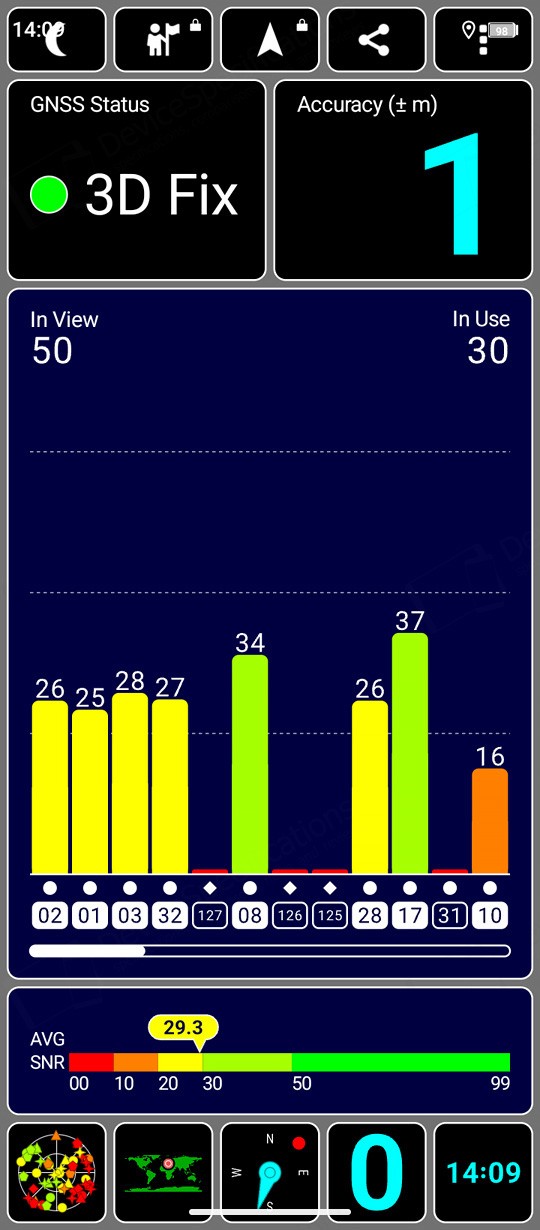Tap the satellite signal chart panel
Image resolution: width=540 pixels, height=1230 pixels.
click(270, 633)
